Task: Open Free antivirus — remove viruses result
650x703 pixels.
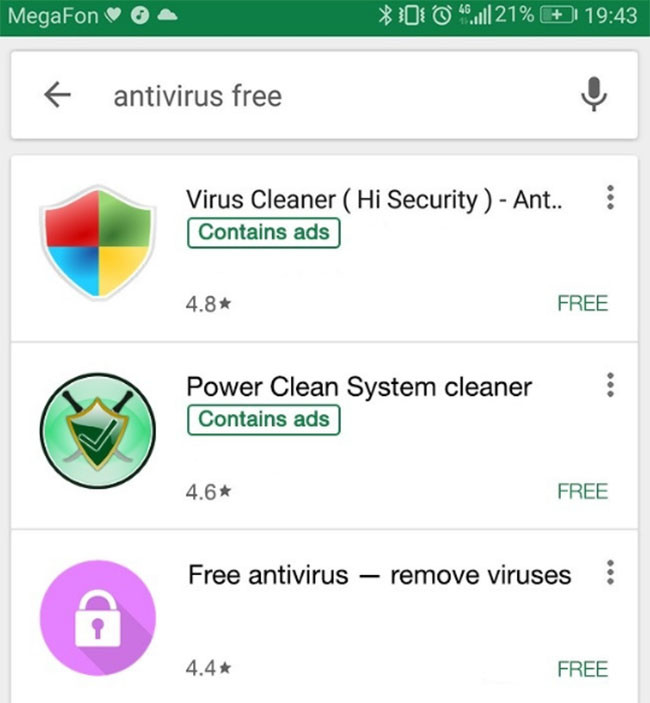Action: coord(379,575)
